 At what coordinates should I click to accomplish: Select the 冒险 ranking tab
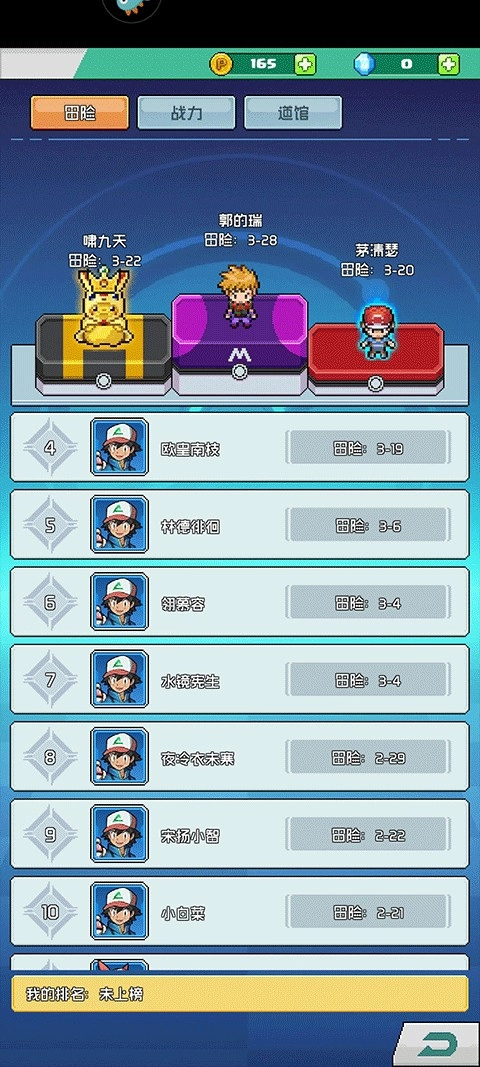(80, 113)
